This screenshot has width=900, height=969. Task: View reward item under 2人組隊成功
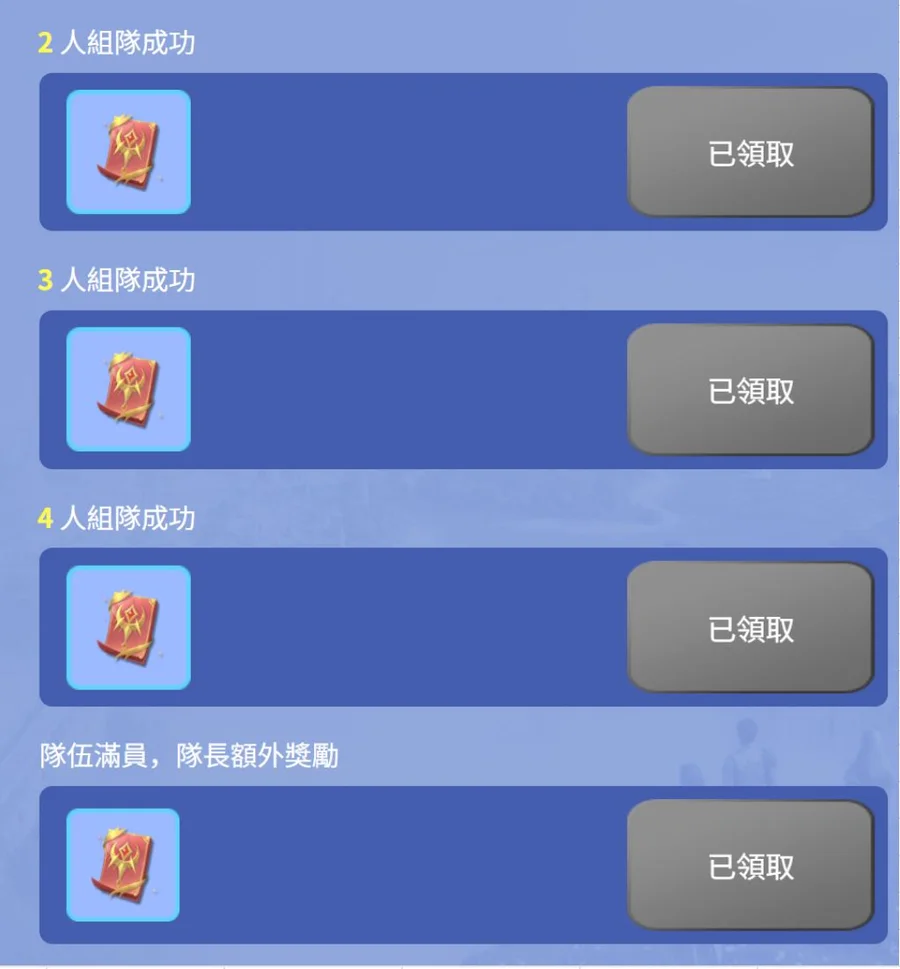click(128, 152)
